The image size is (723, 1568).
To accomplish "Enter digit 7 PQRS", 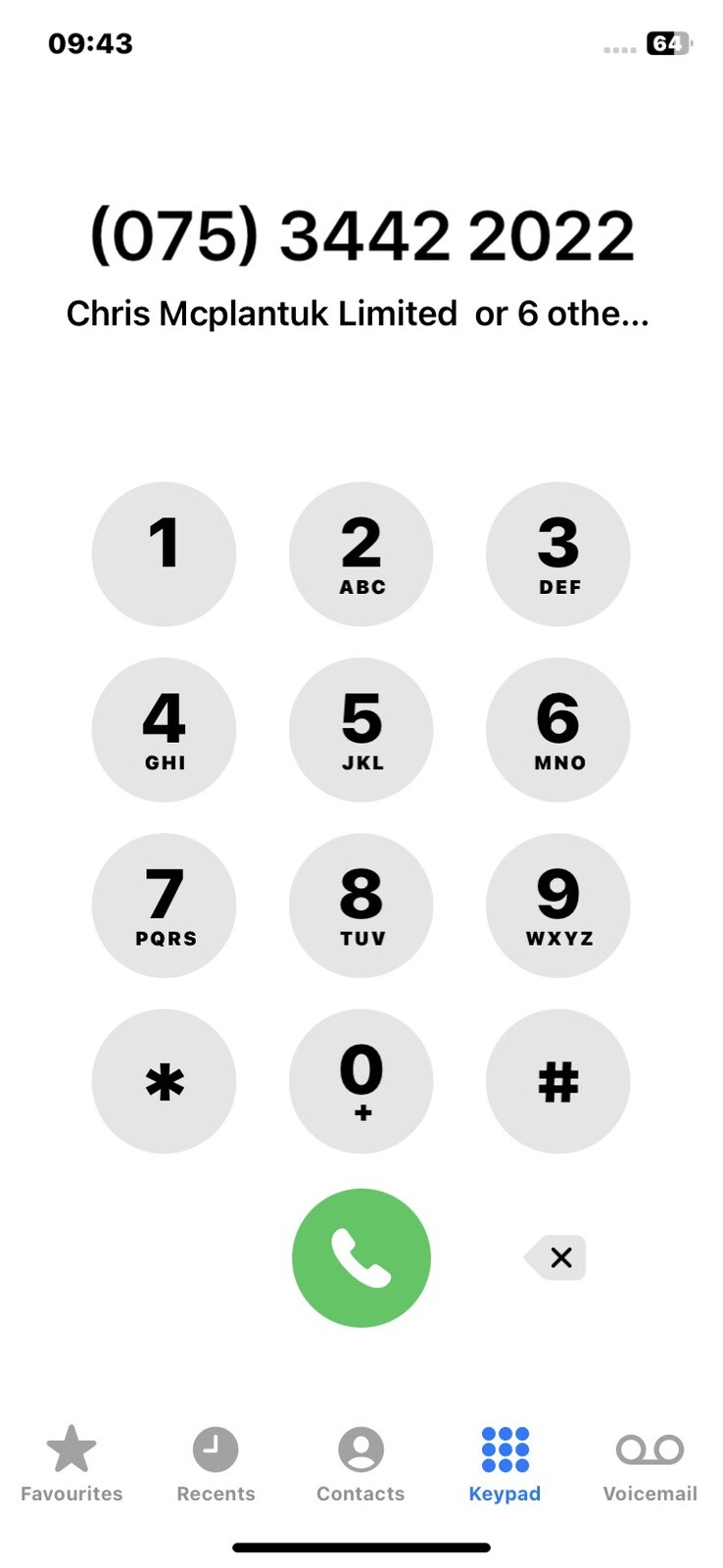I will (x=164, y=905).
